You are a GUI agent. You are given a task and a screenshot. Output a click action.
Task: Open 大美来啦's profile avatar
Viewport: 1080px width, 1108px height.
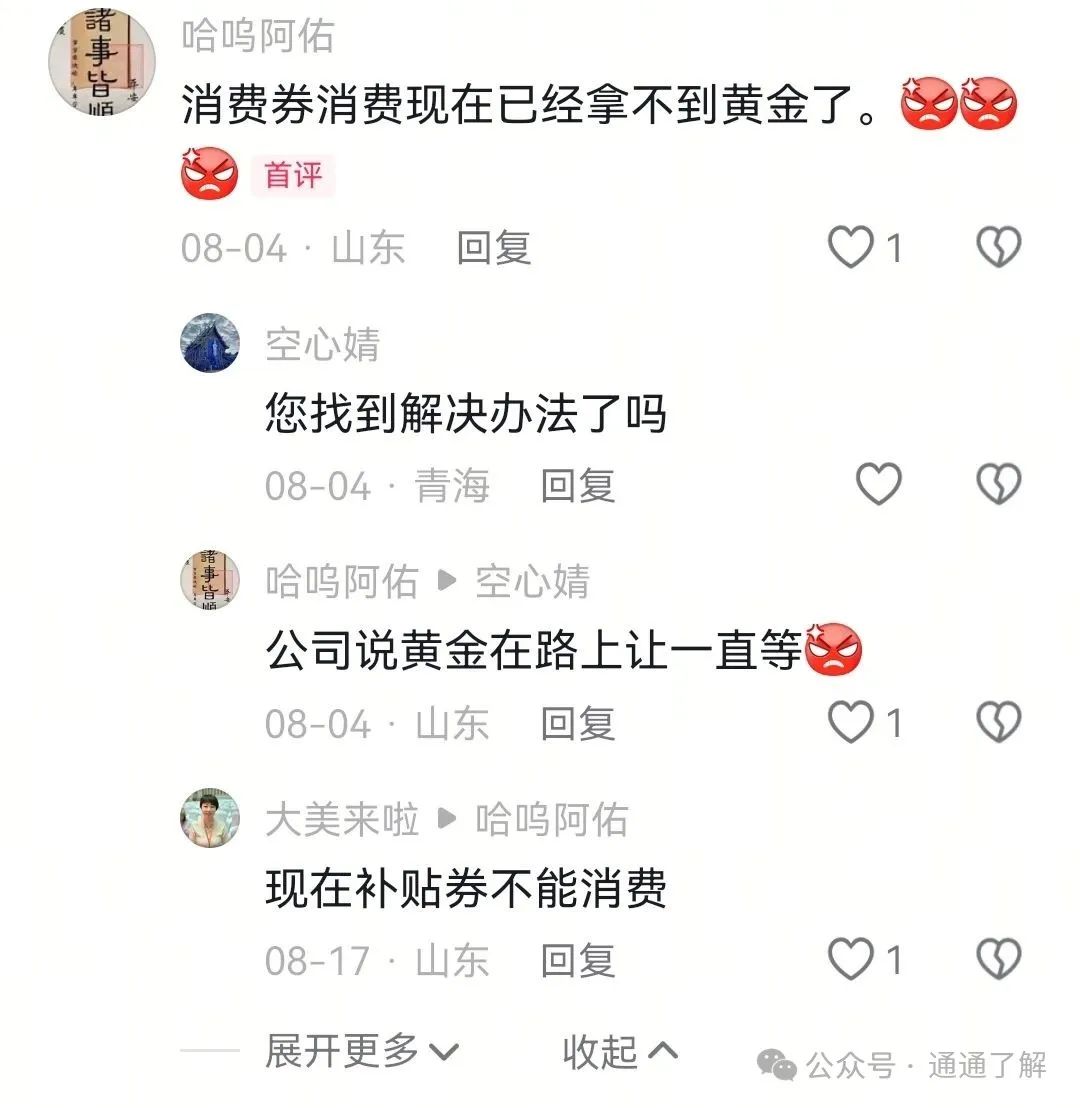point(210,819)
